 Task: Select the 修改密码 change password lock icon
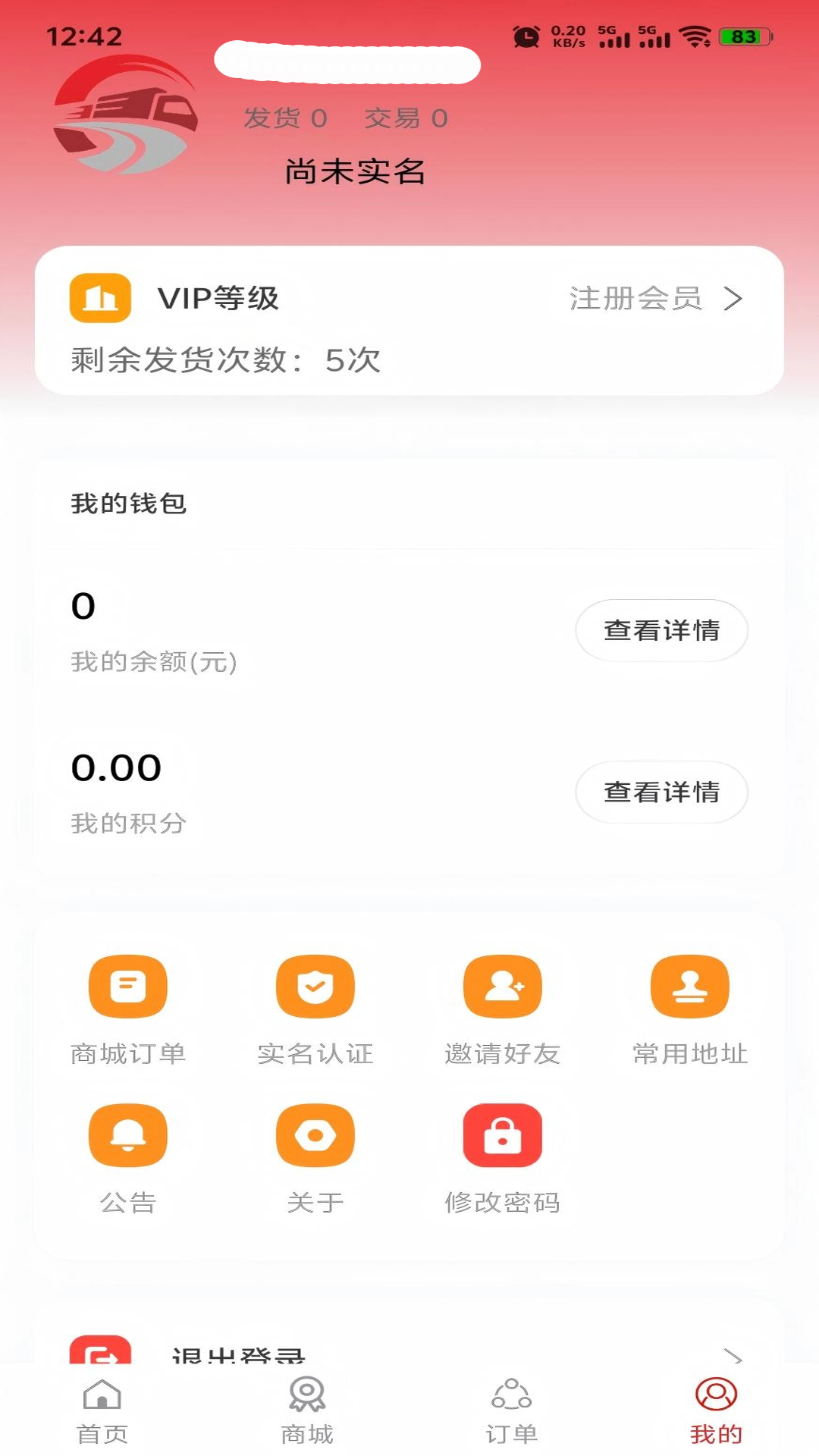tap(502, 1135)
